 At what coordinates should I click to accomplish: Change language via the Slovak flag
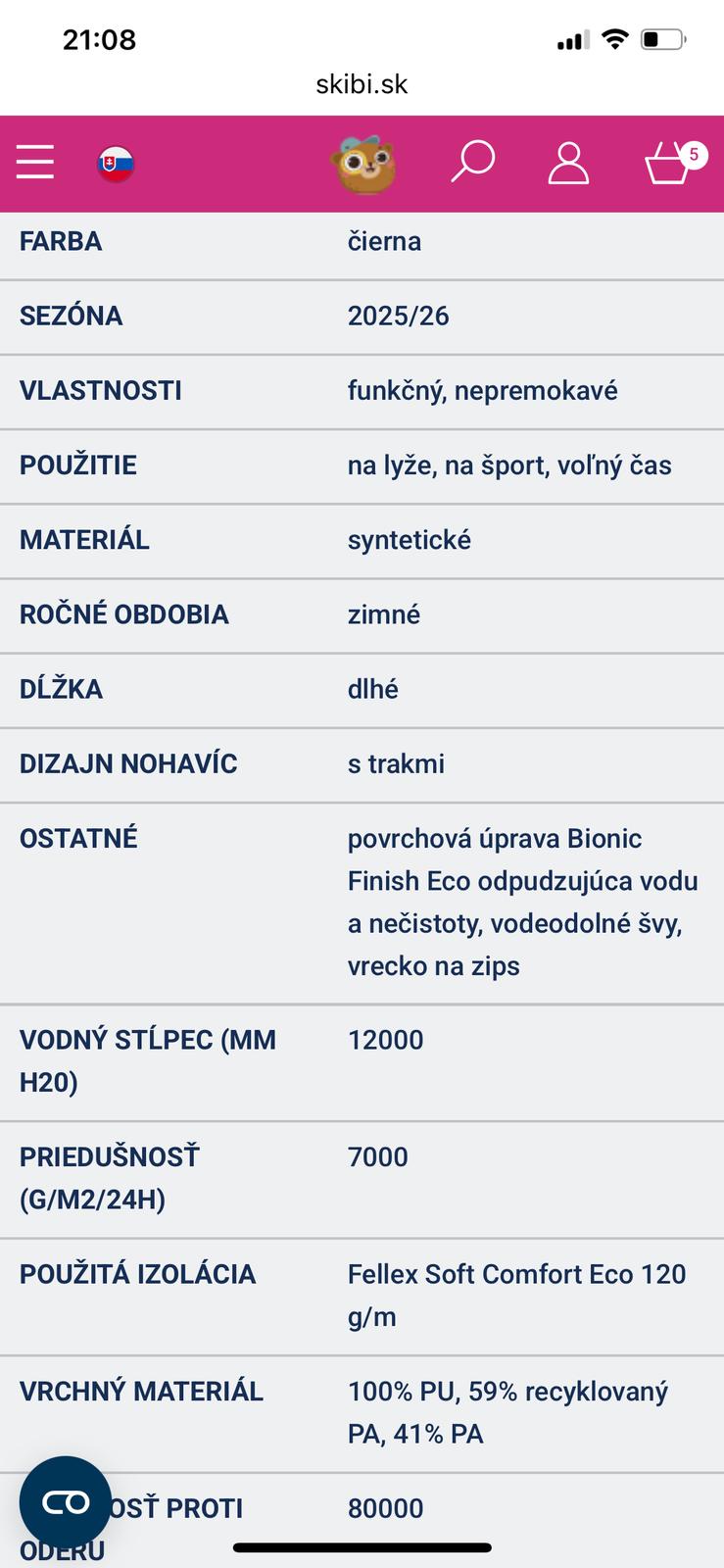coord(116,163)
